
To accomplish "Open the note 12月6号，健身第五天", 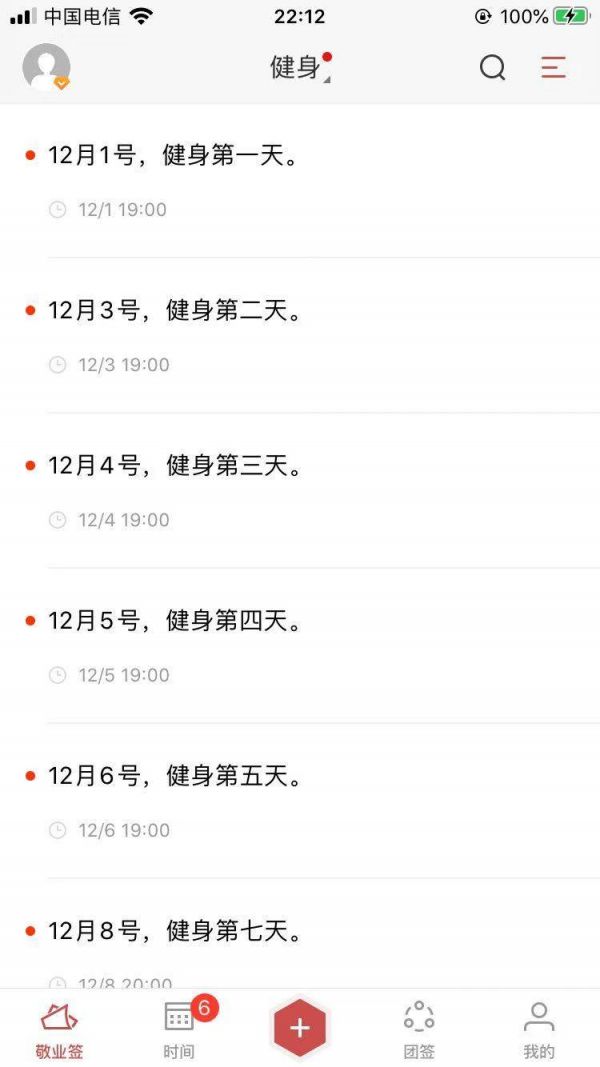I will (x=300, y=802).
